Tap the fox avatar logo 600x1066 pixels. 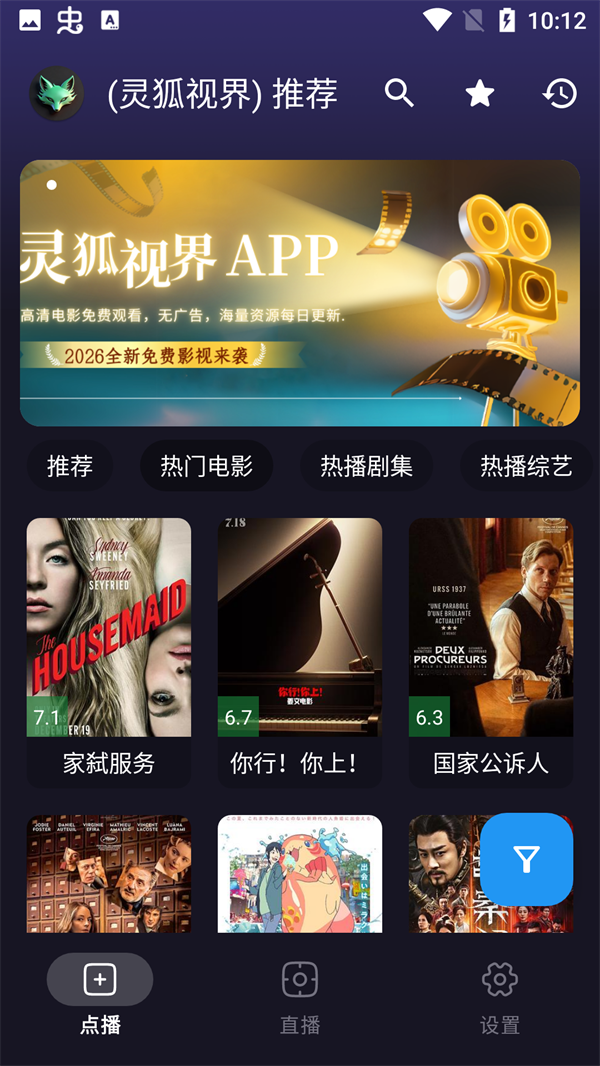(56, 93)
